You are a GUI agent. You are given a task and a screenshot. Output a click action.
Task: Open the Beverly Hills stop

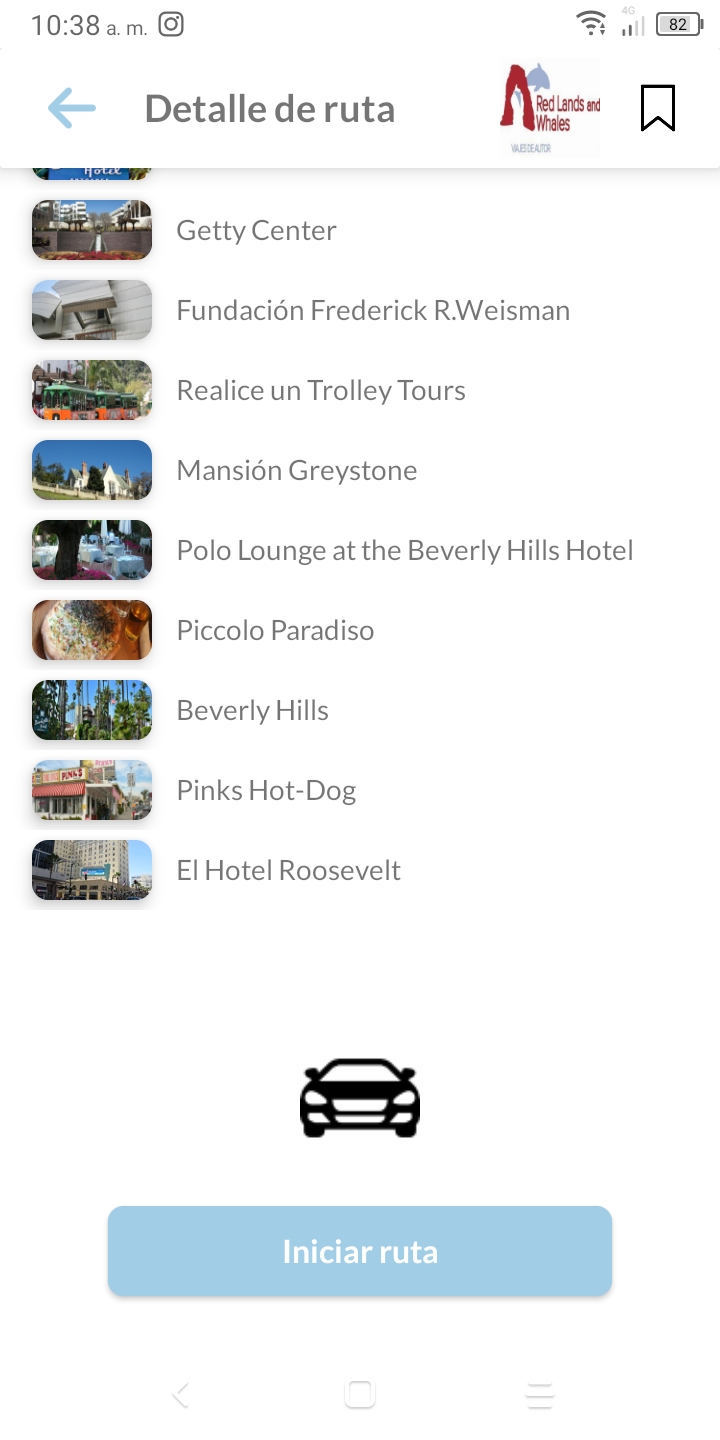[x=253, y=711]
